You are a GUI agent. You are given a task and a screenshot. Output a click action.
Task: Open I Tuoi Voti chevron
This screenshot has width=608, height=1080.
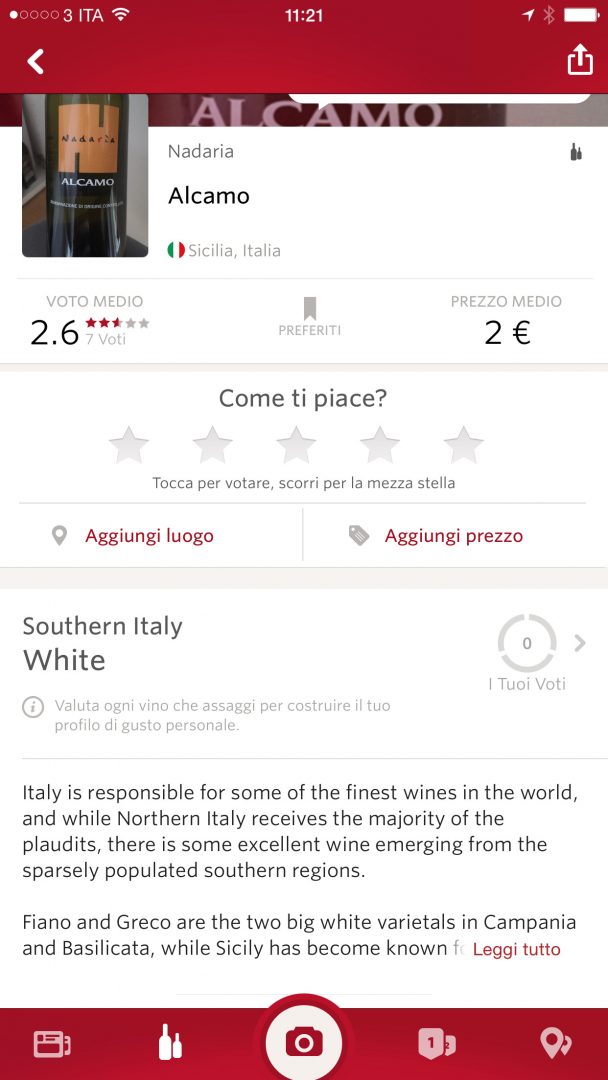(580, 644)
